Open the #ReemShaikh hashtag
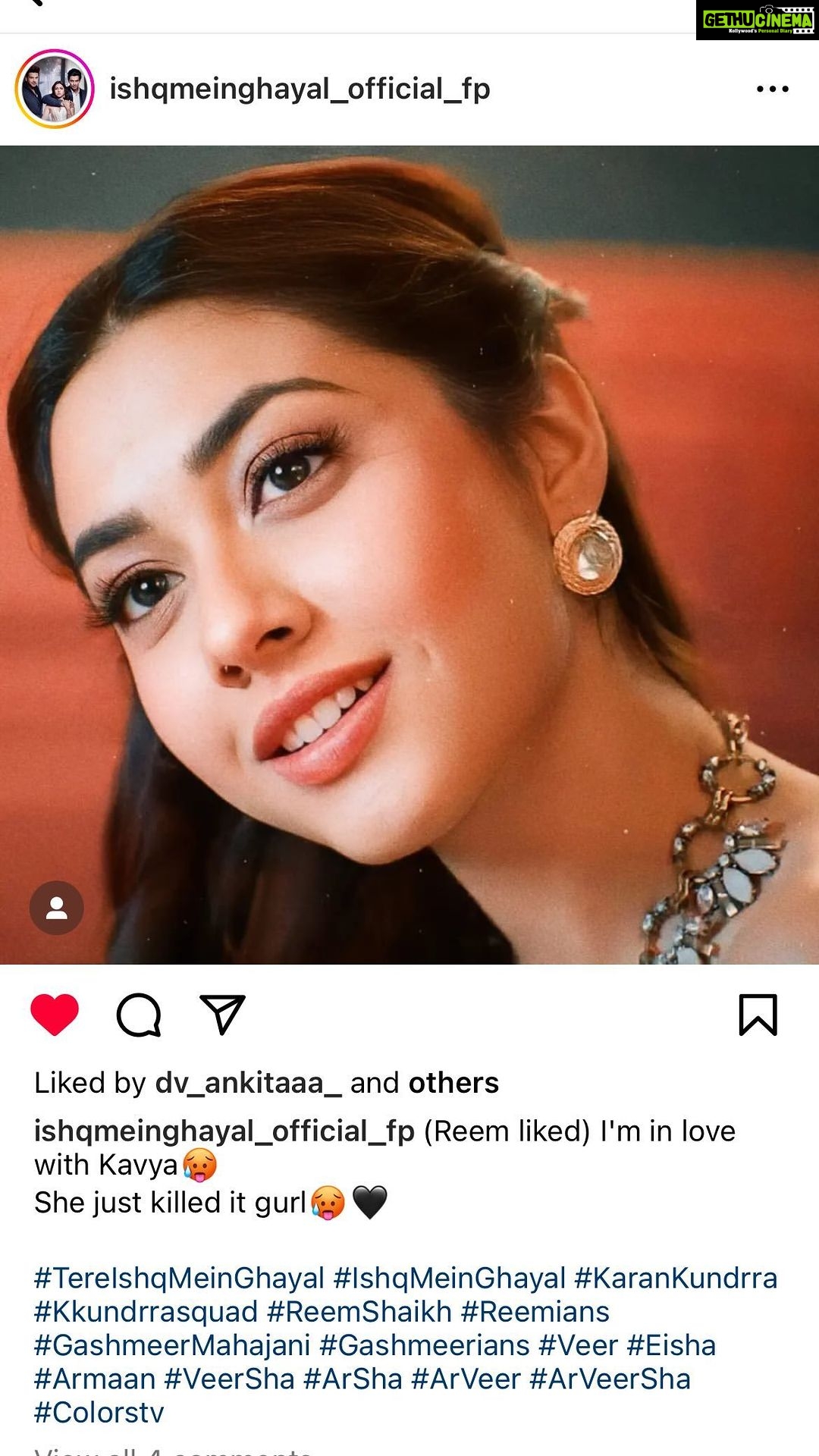Viewport: 819px width, 1456px height. 359,1312
